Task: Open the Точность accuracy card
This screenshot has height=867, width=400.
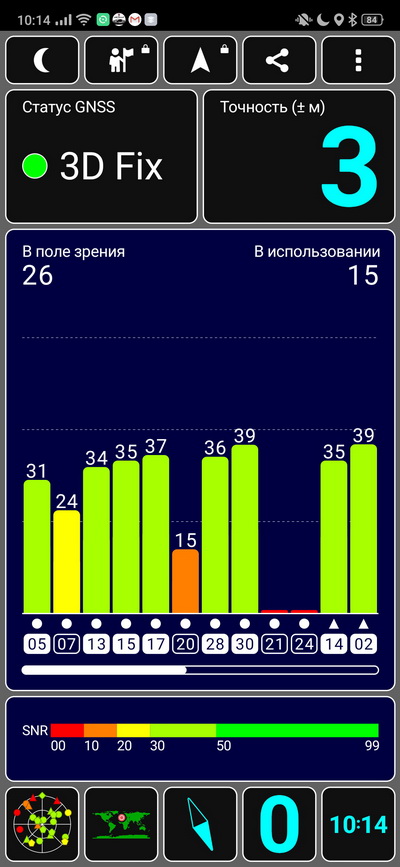Action: tap(299, 156)
